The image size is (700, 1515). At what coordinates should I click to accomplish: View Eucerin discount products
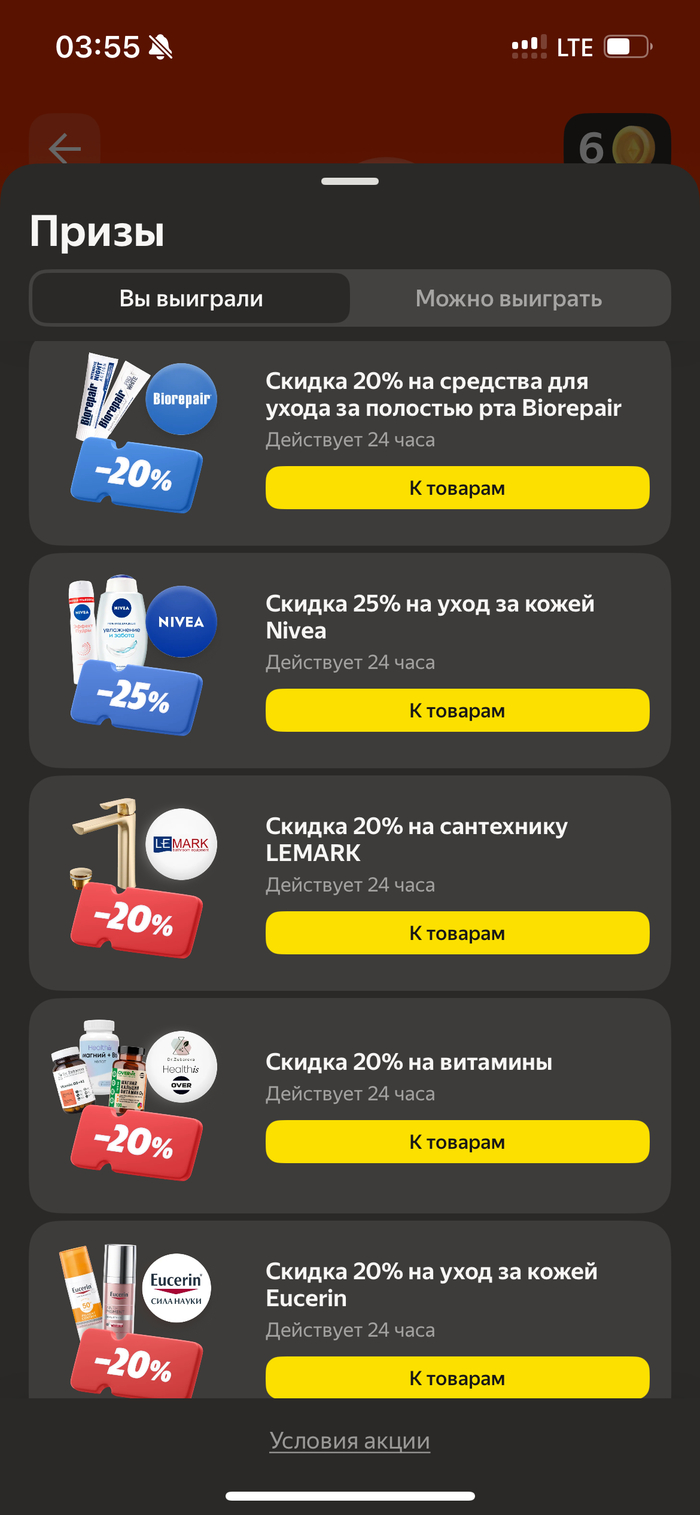click(457, 1377)
